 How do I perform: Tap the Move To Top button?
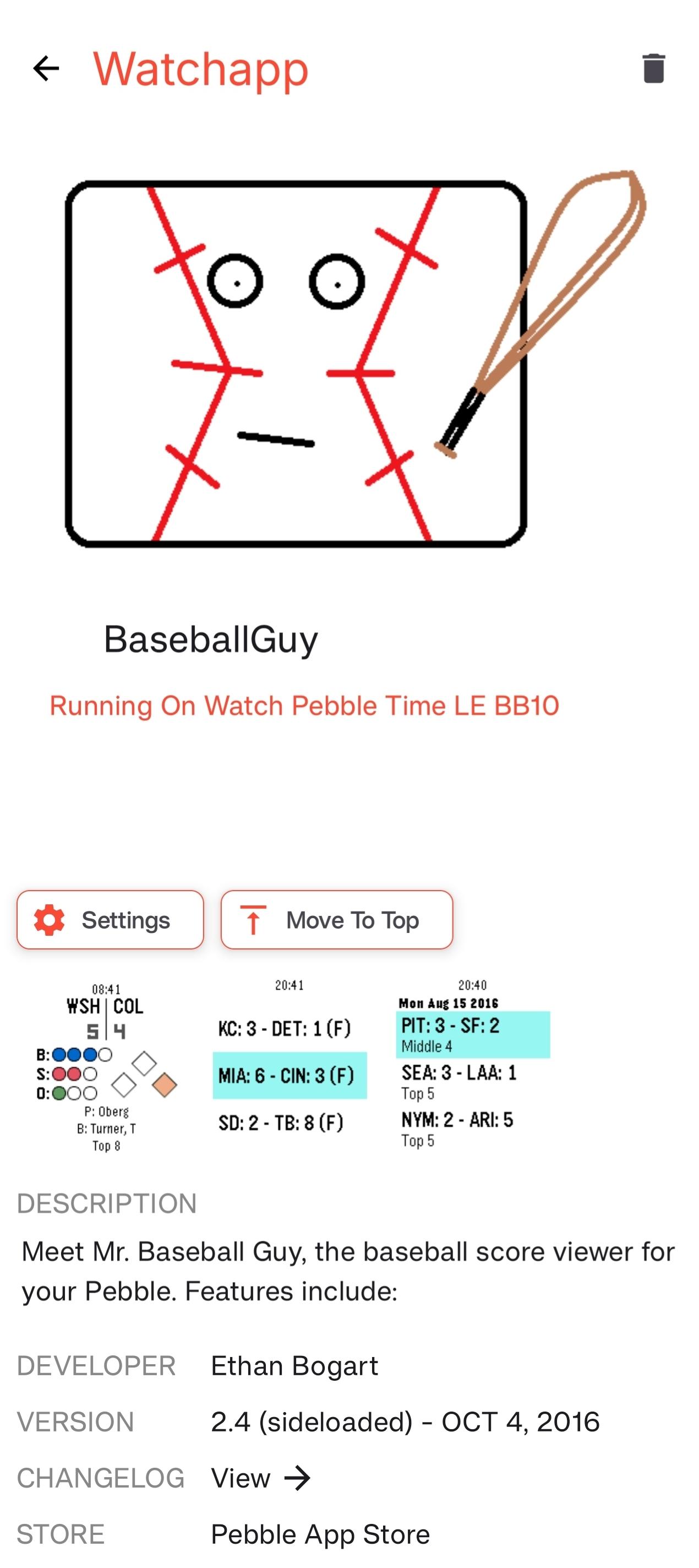(x=336, y=920)
